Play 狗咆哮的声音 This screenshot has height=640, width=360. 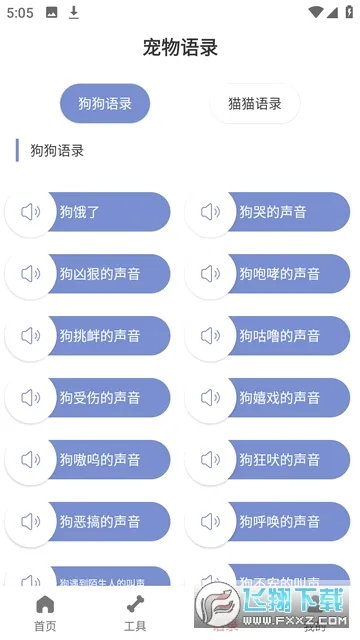(x=267, y=274)
